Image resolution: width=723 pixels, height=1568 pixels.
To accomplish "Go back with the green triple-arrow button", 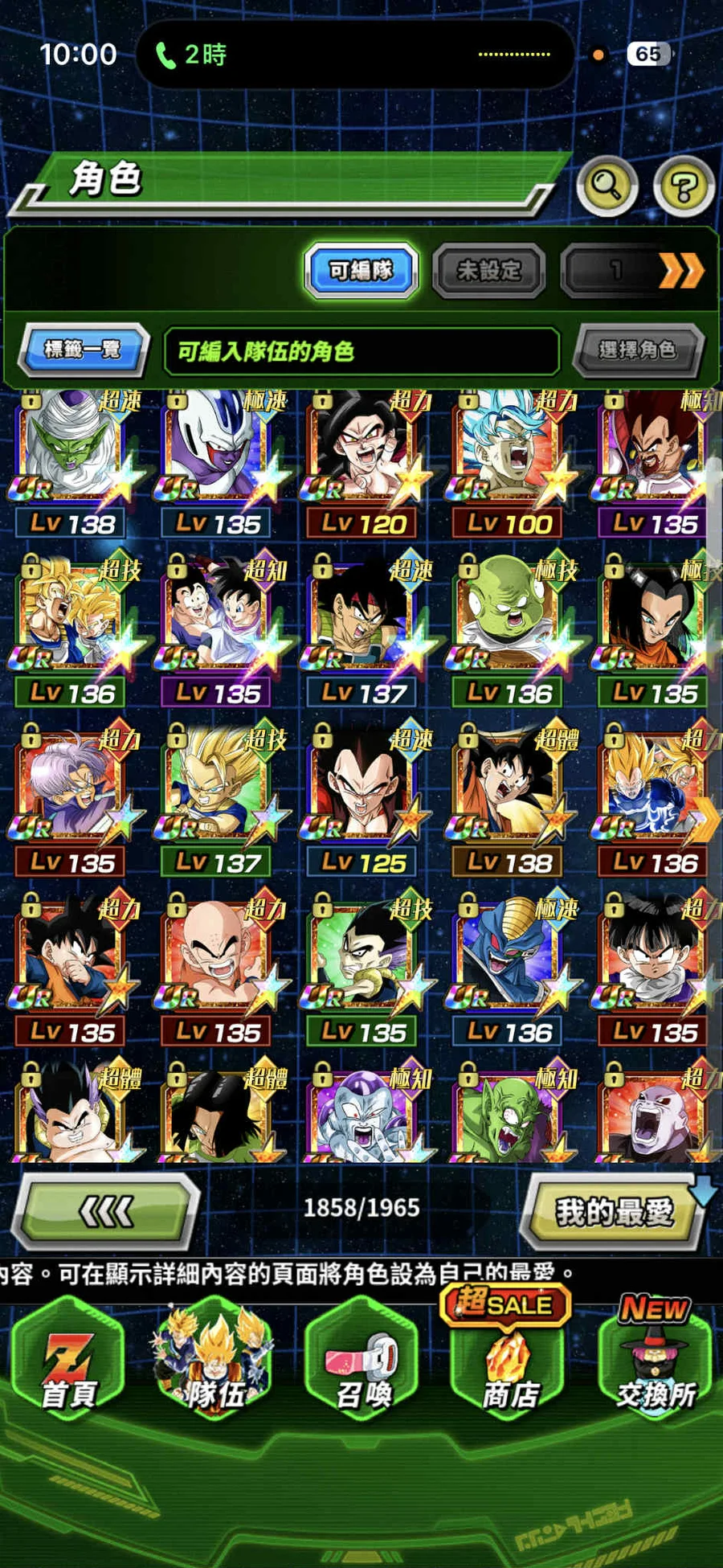I will click(x=108, y=1210).
